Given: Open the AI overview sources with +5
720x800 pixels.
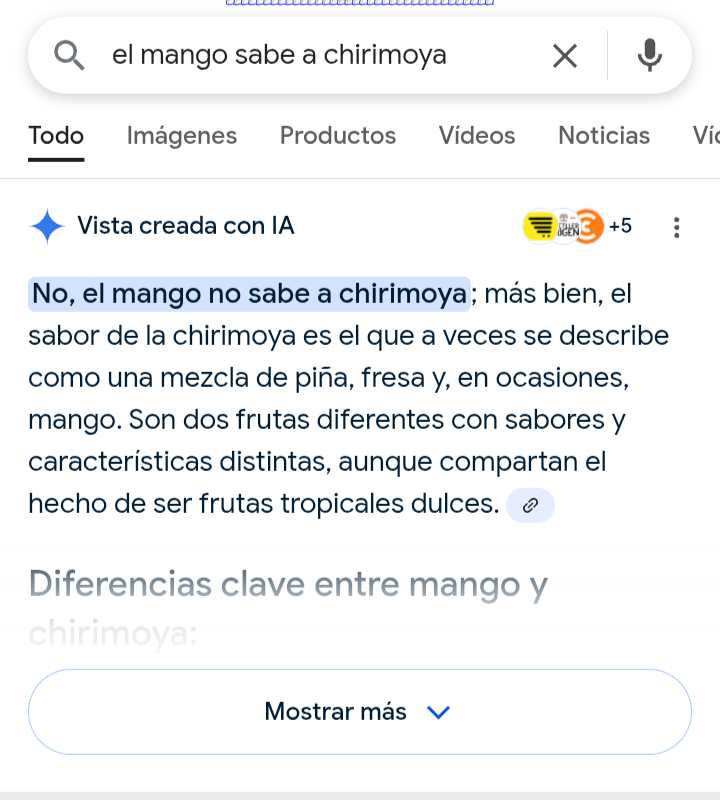Looking at the screenshot, I should (578, 226).
